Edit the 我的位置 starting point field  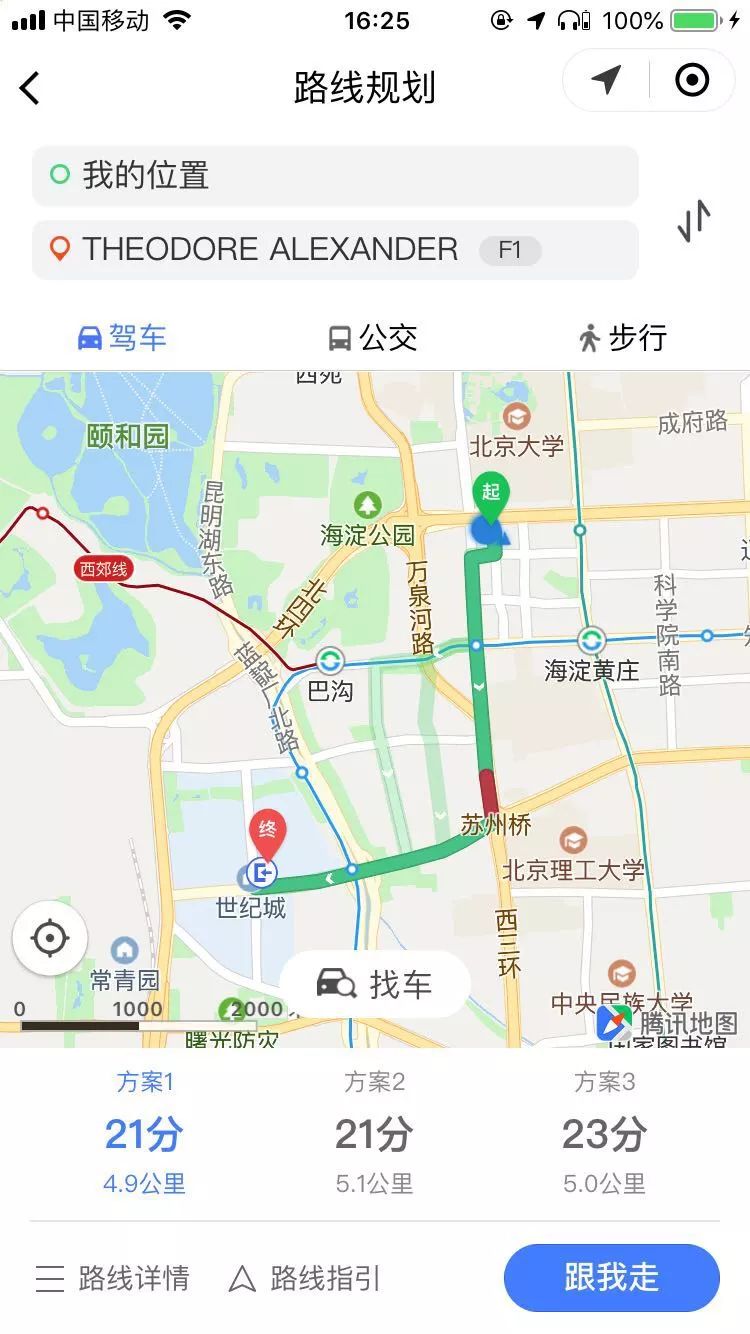[335, 176]
